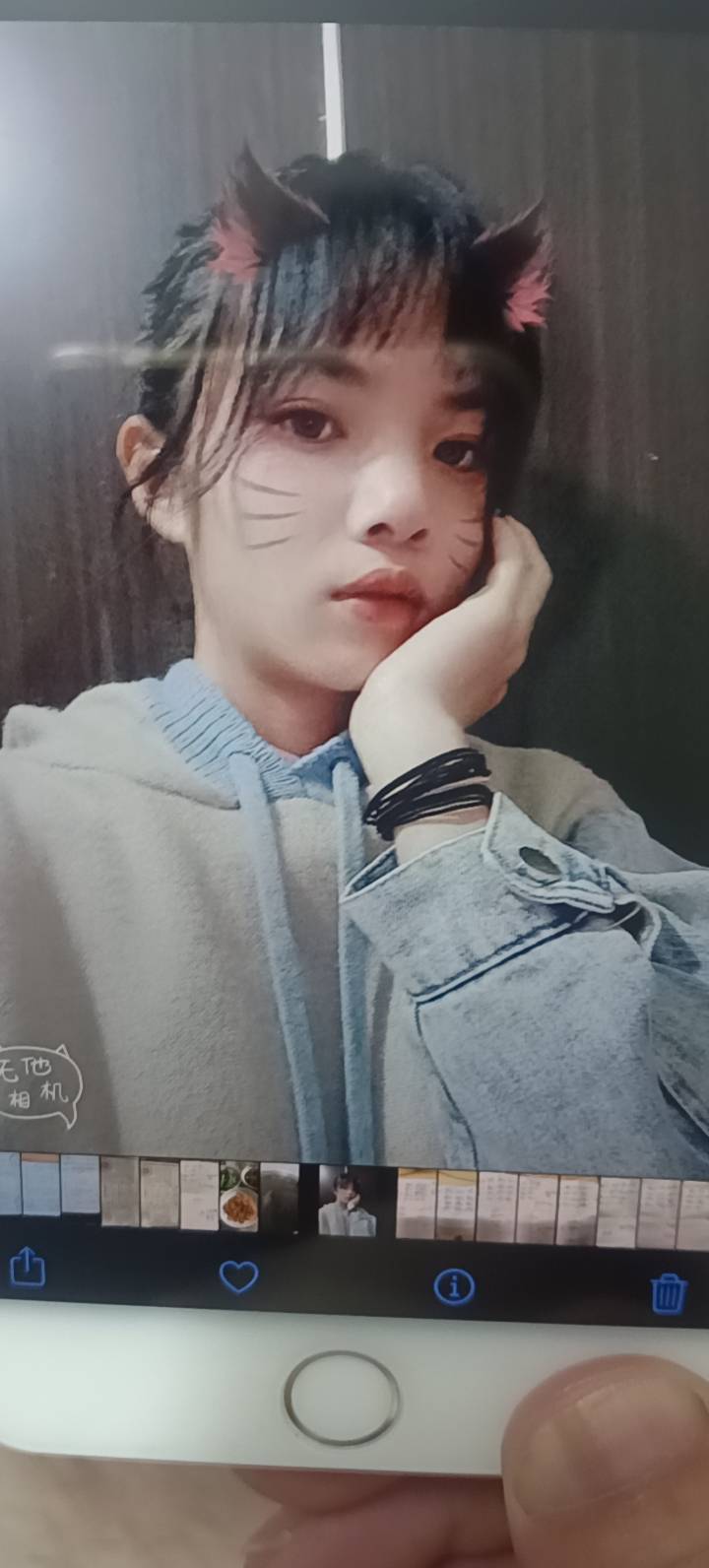Delete this photo with the trash icon
Image resolution: width=709 pixels, height=1568 pixels.
coord(670,1292)
